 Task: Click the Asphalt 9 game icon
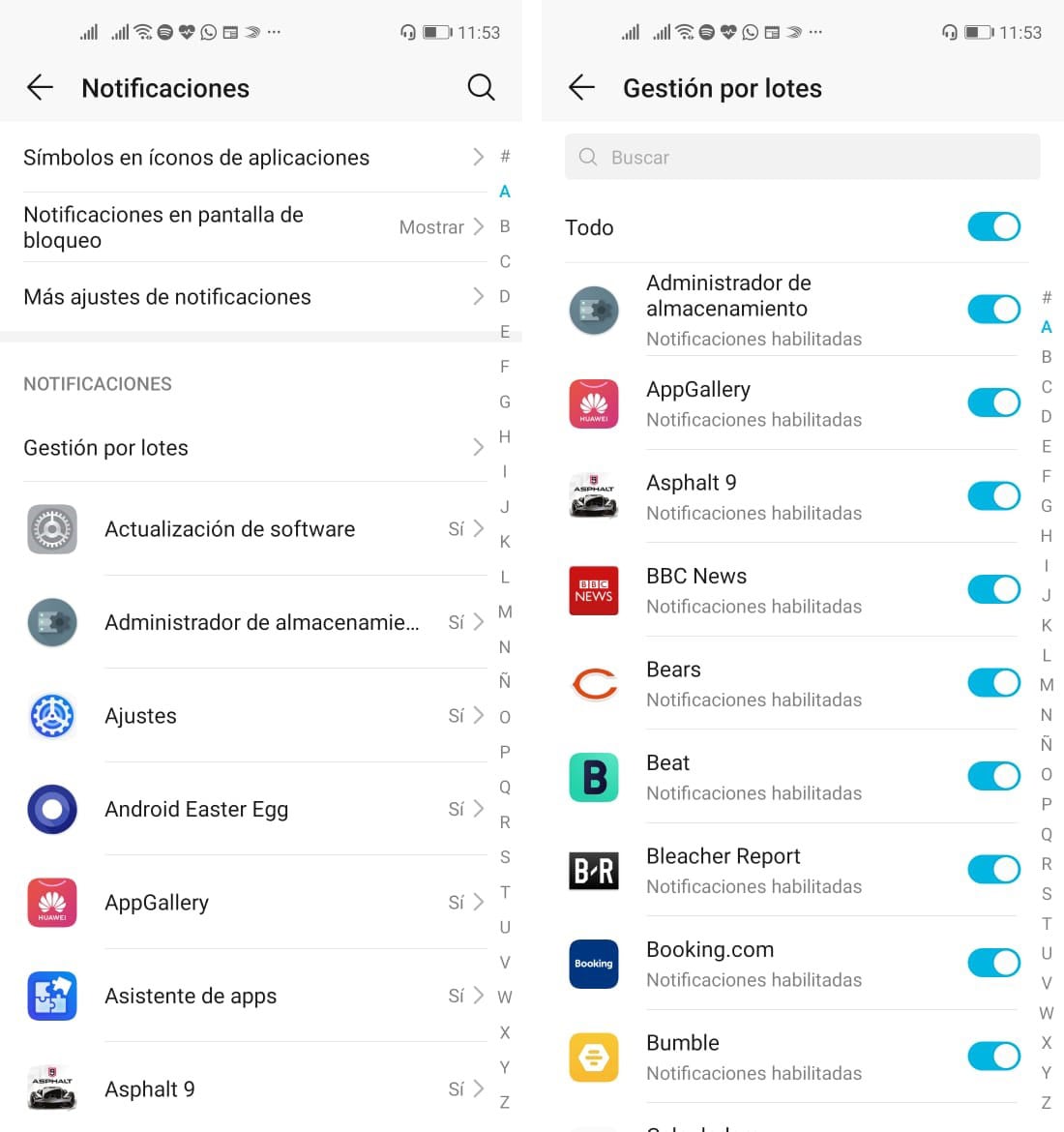tap(593, 495)
